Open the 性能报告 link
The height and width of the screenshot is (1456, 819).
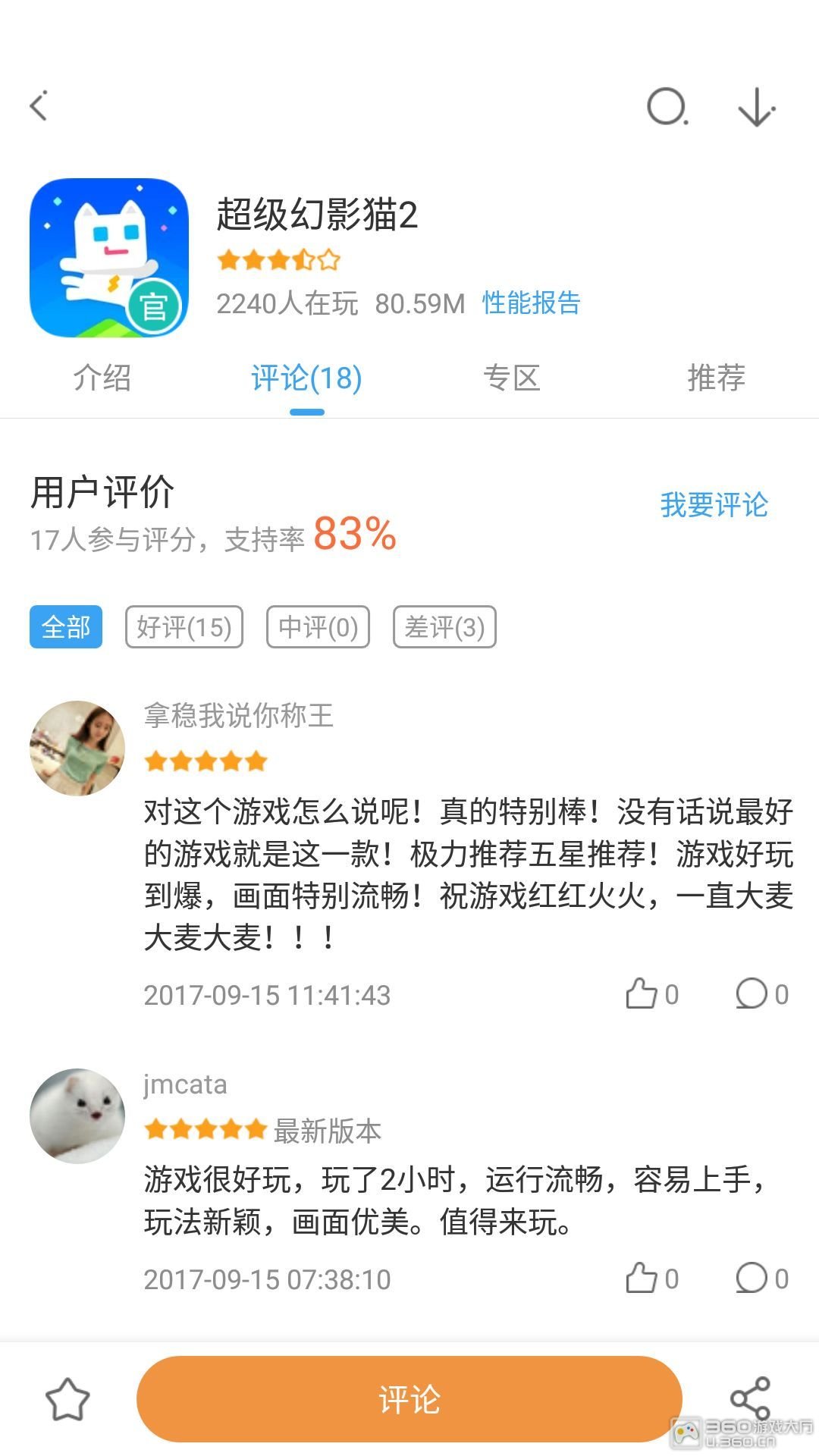(531, 303)
